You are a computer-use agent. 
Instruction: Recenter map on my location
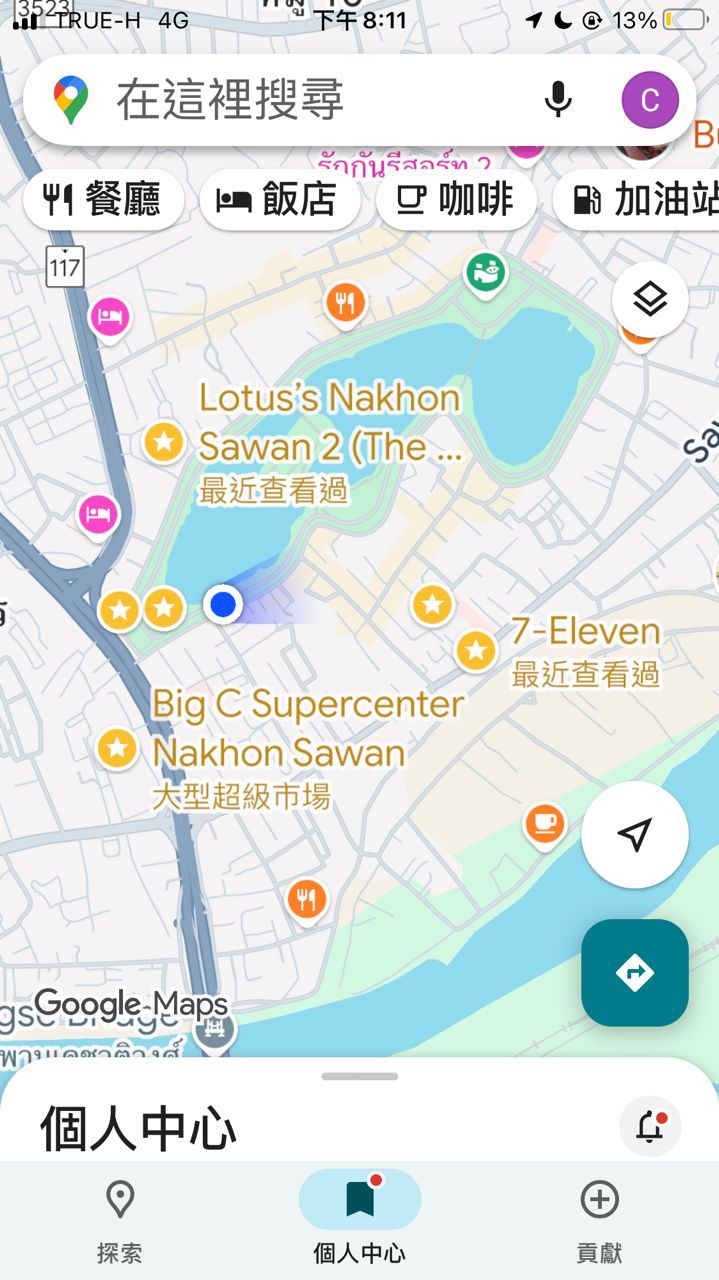635,835
